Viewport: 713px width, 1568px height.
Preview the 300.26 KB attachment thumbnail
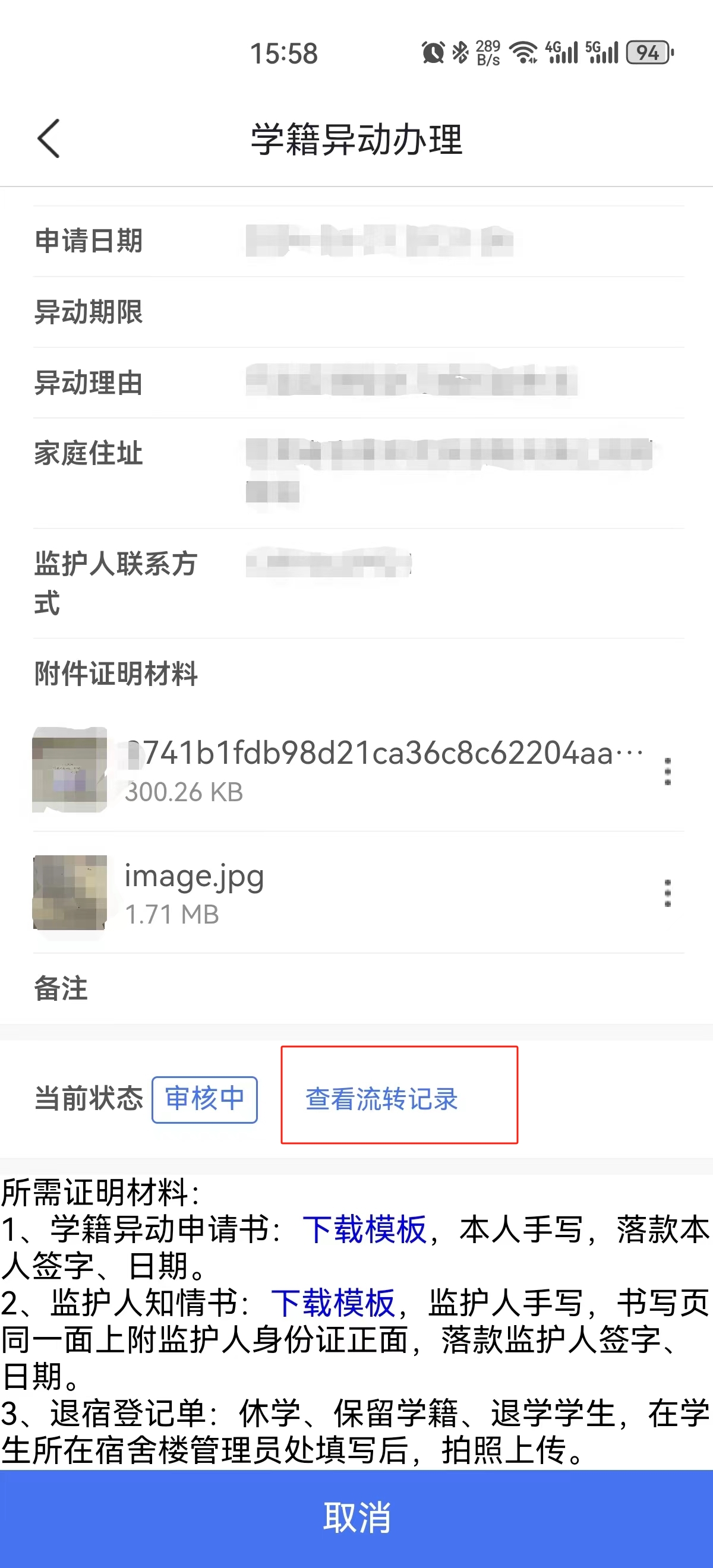click(70, 769)
